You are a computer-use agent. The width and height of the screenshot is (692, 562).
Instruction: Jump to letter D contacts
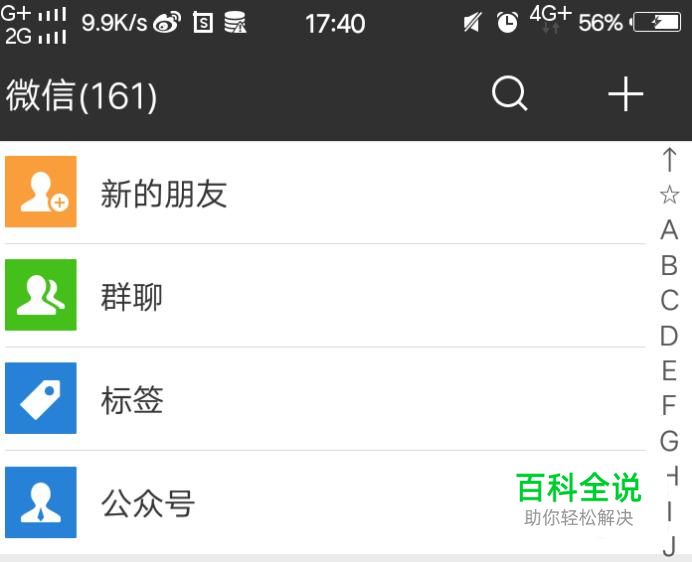click(x=669, y=336)
